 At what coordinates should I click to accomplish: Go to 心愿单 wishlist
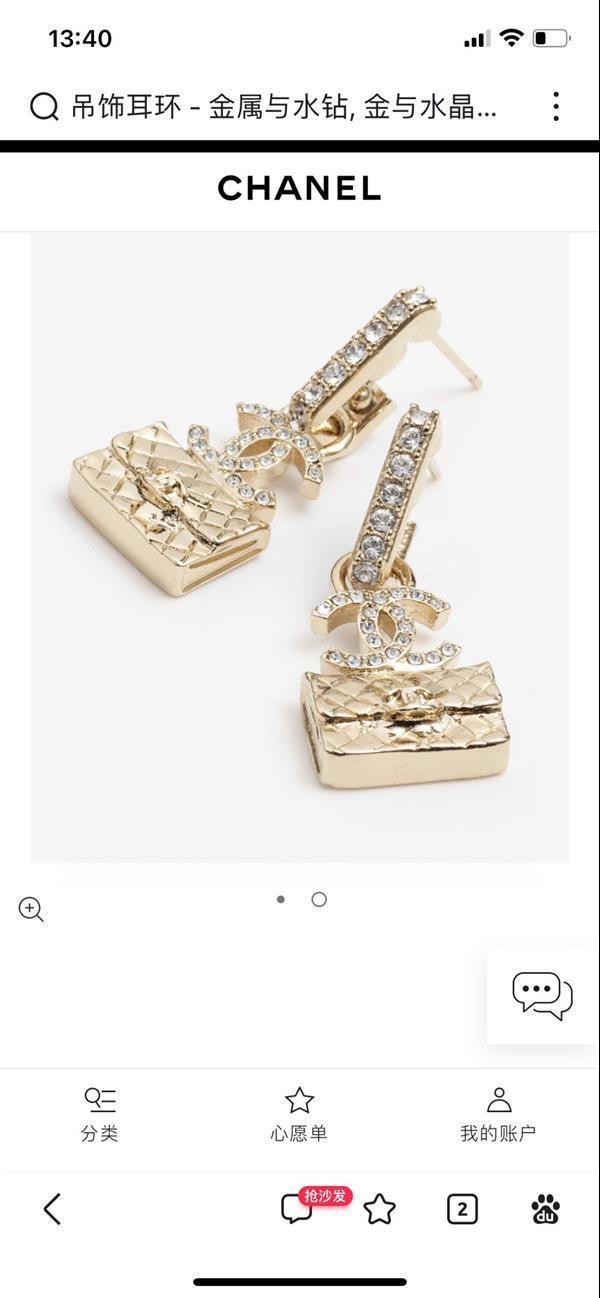click(x=299, y=1114)
